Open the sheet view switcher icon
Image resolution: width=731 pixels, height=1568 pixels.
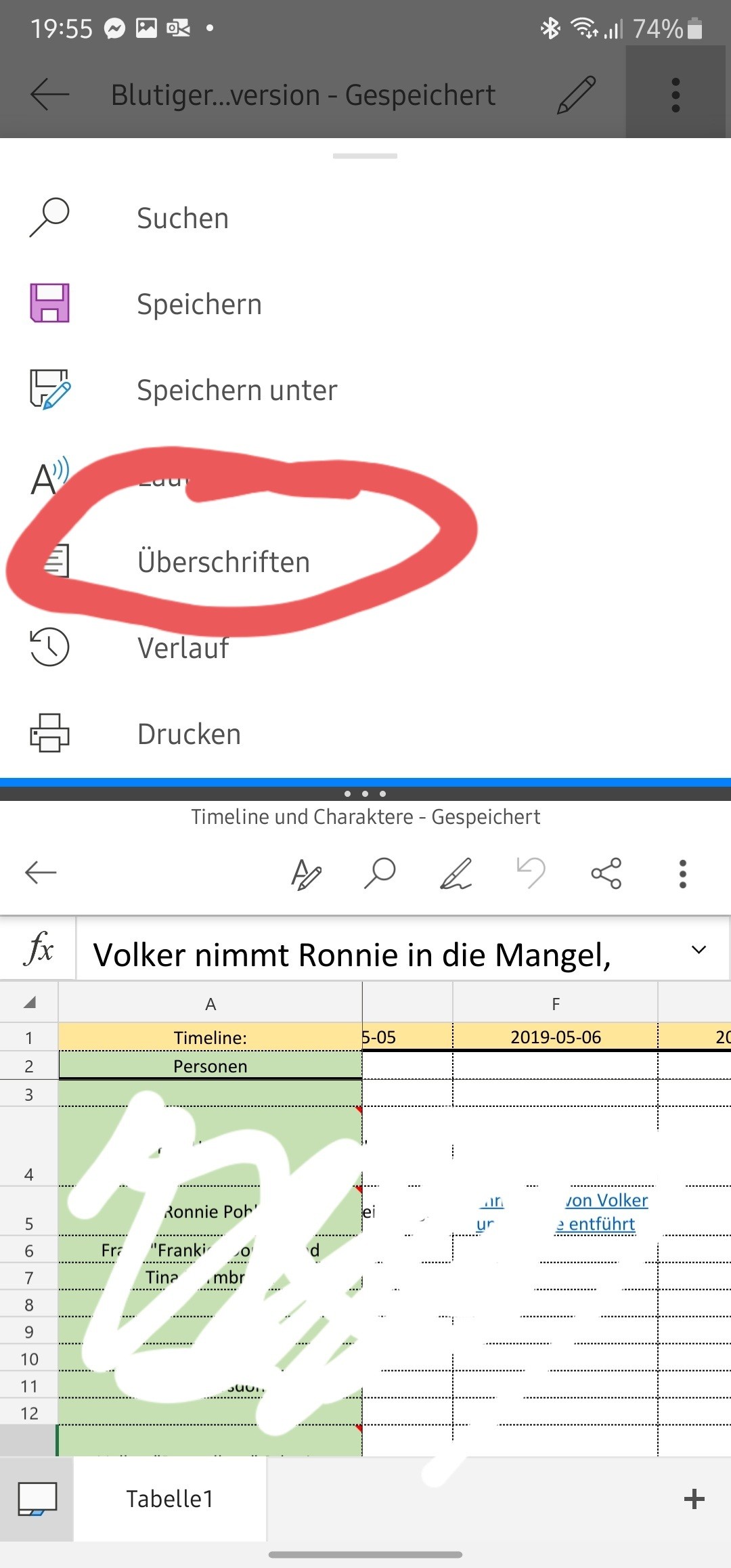pos(37,1499)
